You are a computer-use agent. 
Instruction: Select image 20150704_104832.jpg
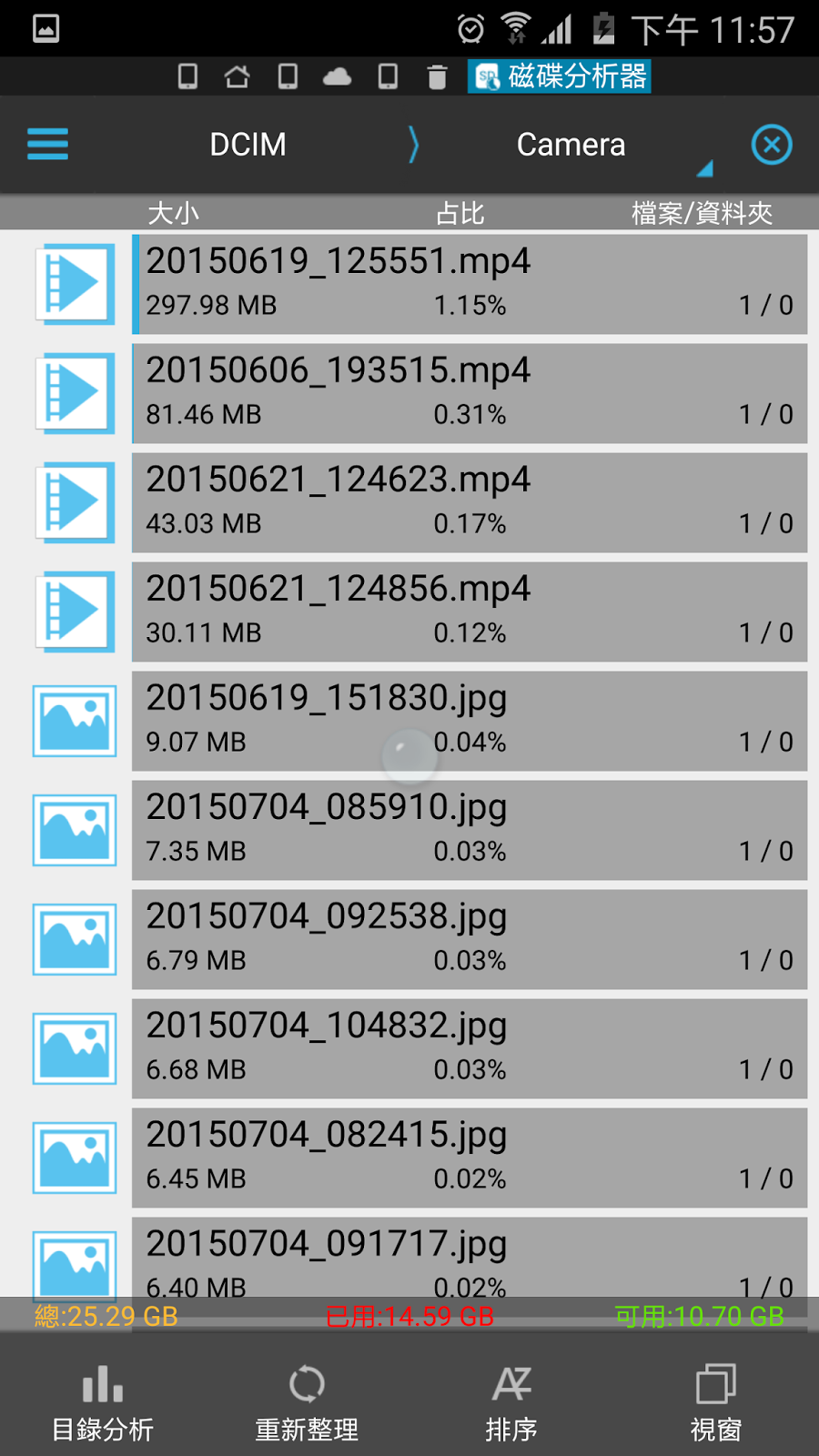pos(469,1048)
